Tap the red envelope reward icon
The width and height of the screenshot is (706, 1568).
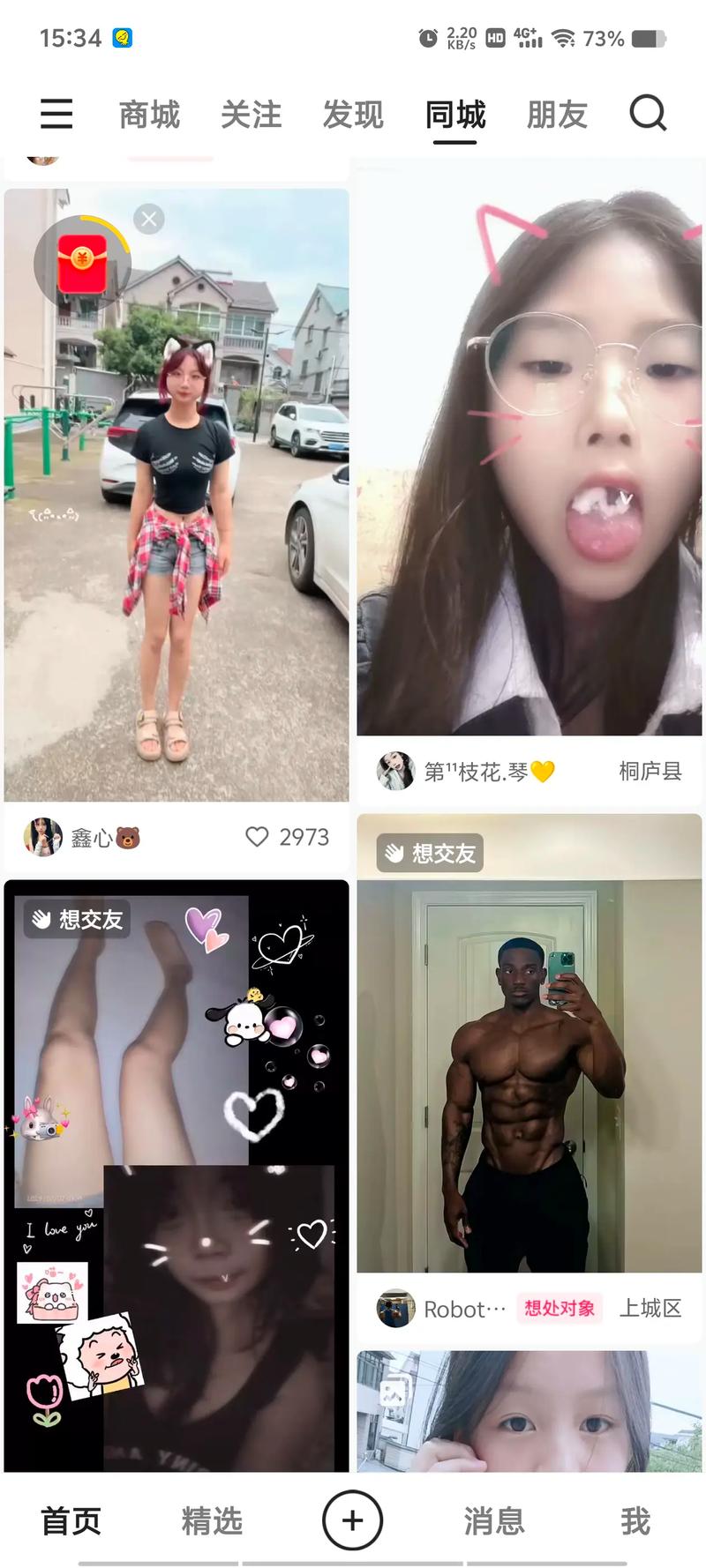click(82, 263)
